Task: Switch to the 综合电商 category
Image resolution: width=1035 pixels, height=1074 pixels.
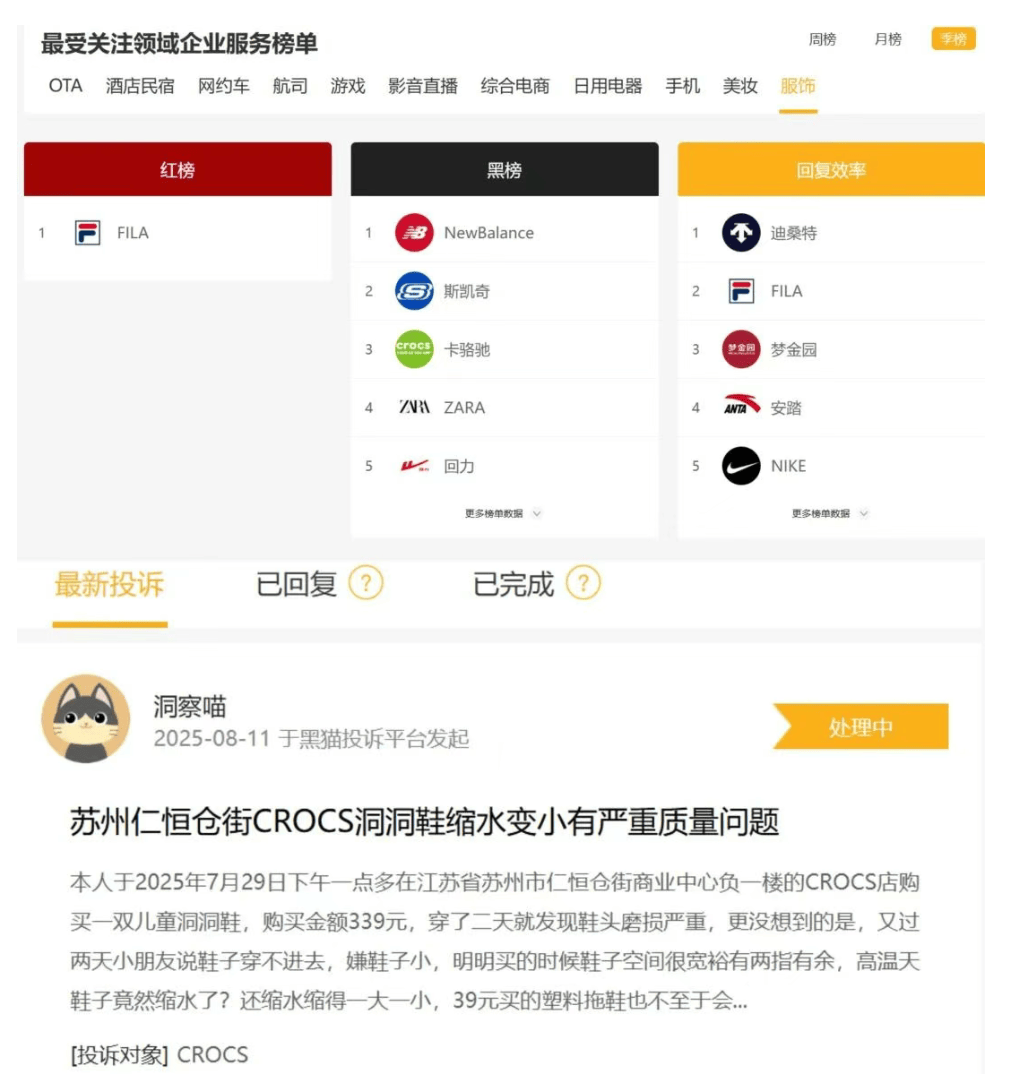Action: point(515,86)
